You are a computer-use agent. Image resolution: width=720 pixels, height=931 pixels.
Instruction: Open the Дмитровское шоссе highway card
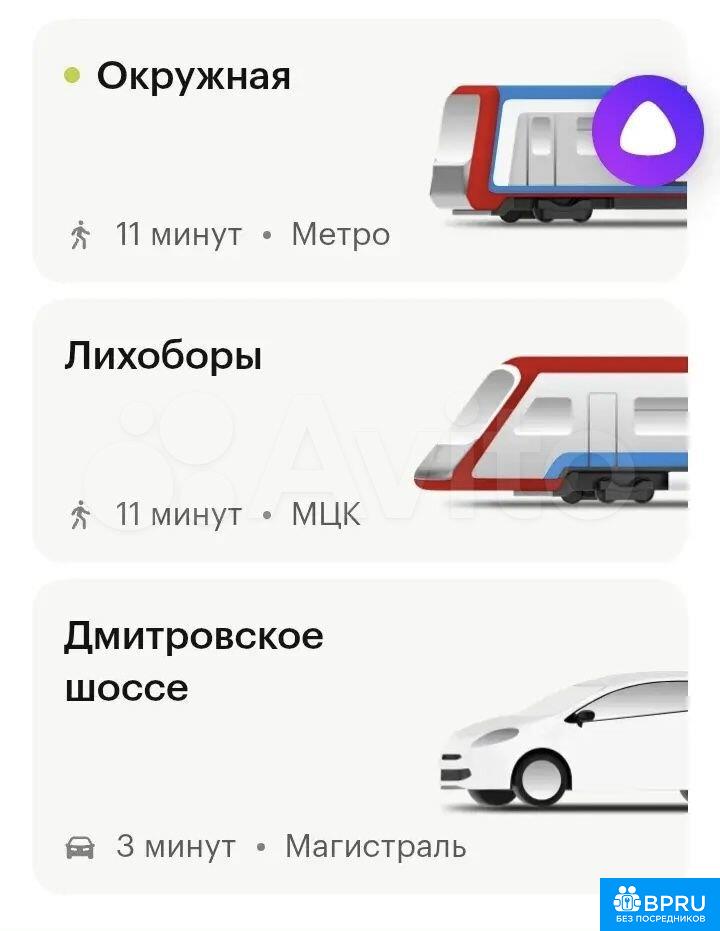pos(250,740)
